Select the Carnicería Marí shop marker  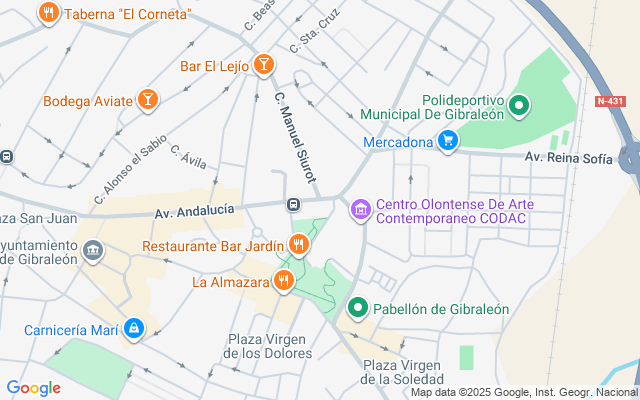(133, 328)
